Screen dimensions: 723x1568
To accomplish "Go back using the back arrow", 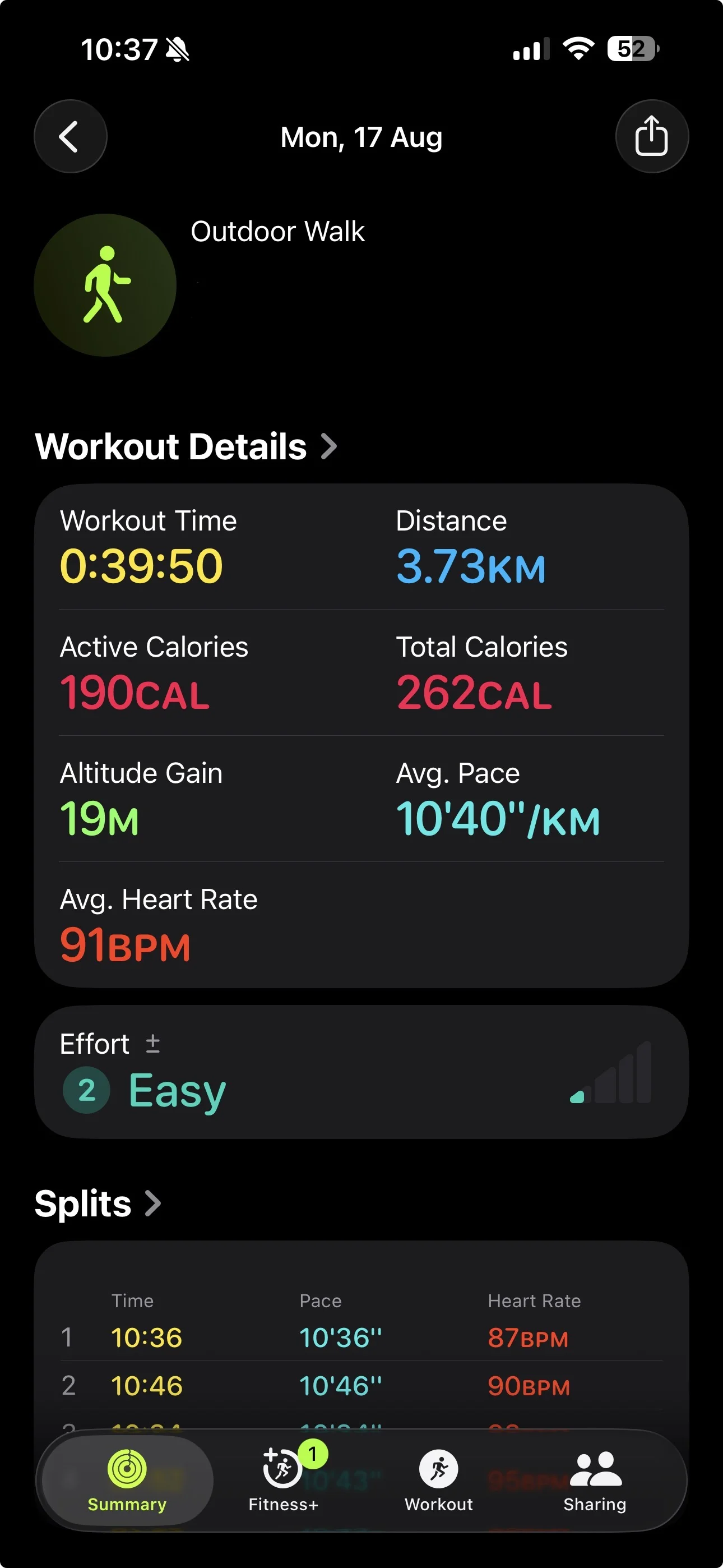I will click(x=70, y=136).
